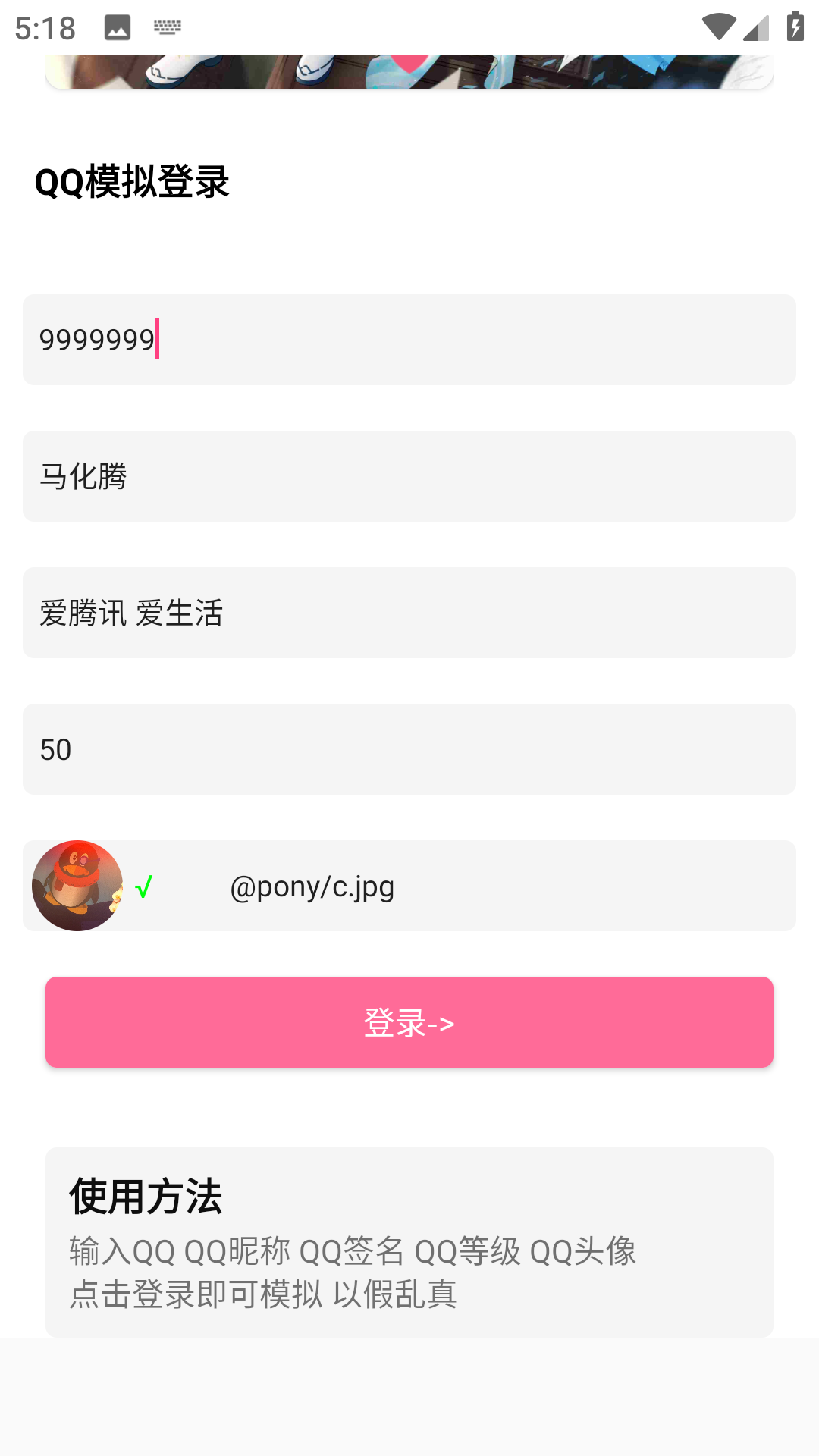
Task: Tap the keyboard icon in the status bar
Action: (x=167, y=28)
